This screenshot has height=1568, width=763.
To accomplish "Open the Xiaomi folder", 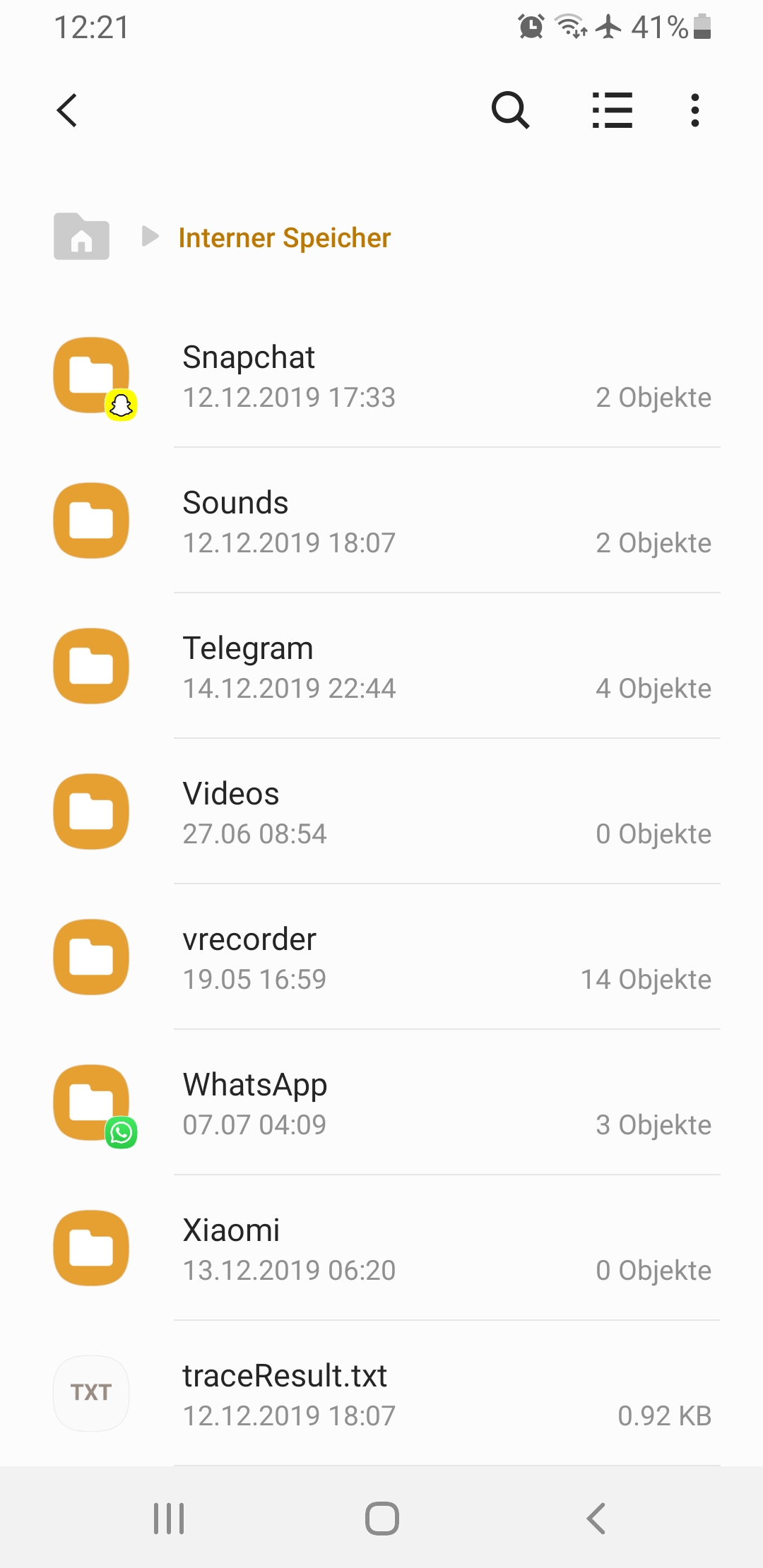I will (x=381, y=1249).
